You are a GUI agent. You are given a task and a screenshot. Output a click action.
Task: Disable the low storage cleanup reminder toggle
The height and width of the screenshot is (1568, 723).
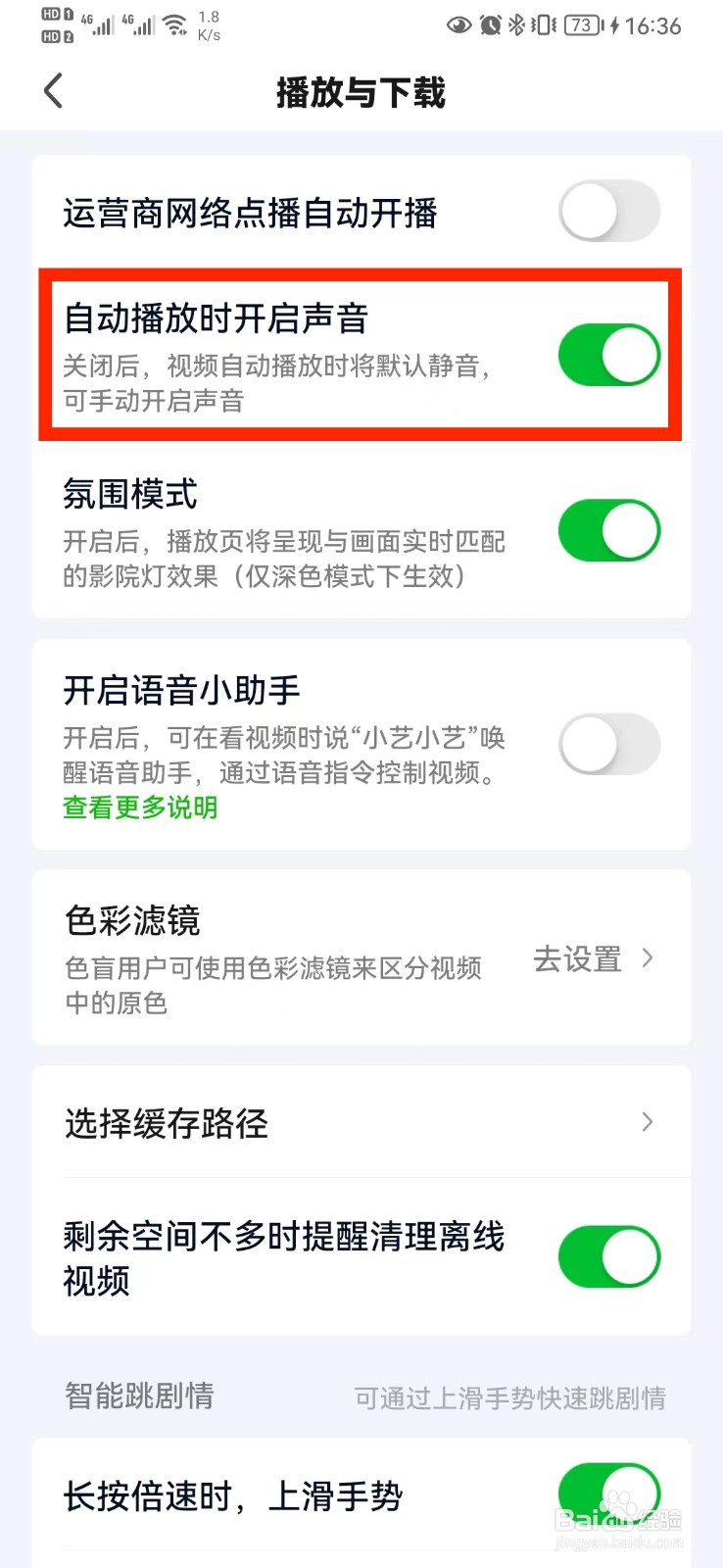[608, 1255]
